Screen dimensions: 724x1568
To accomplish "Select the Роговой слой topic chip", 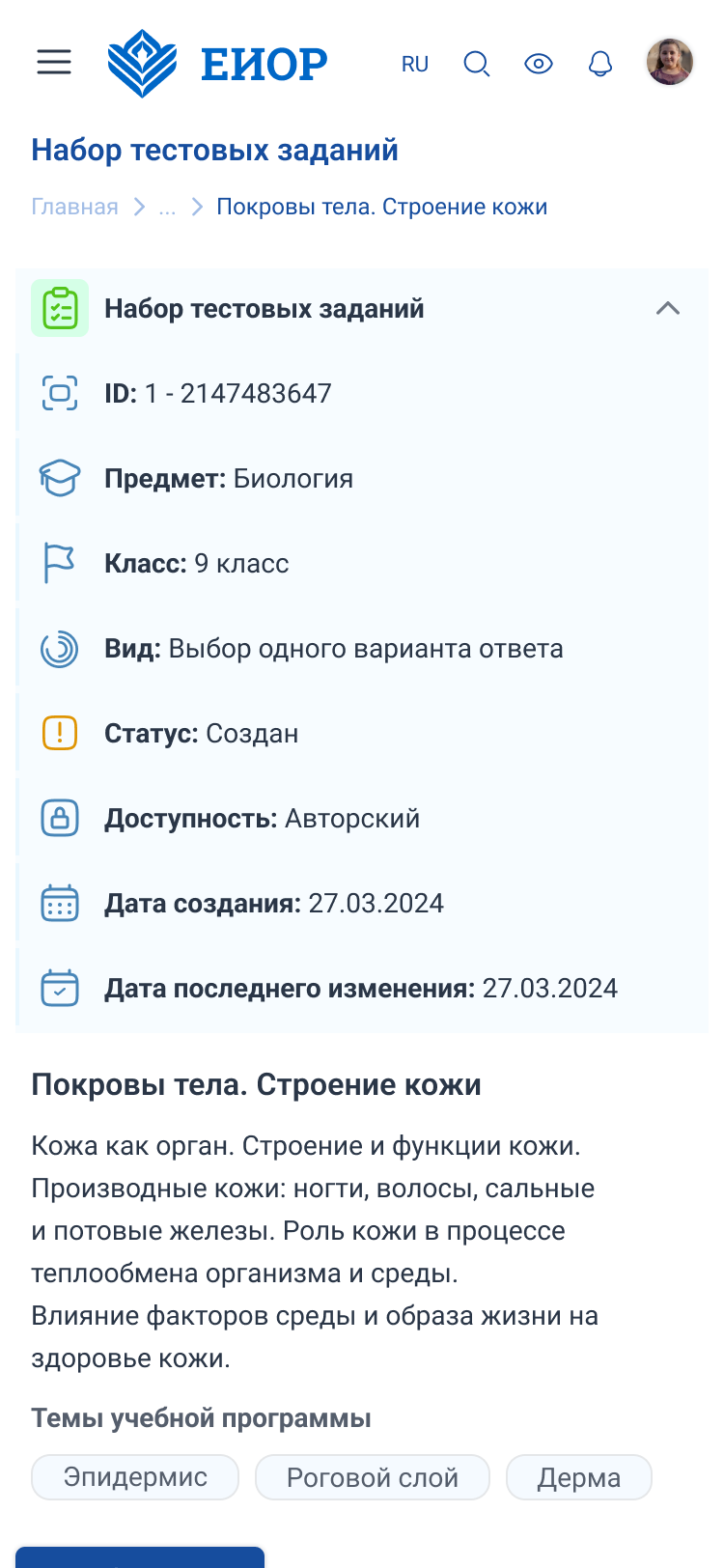I will pos(373,1477).
